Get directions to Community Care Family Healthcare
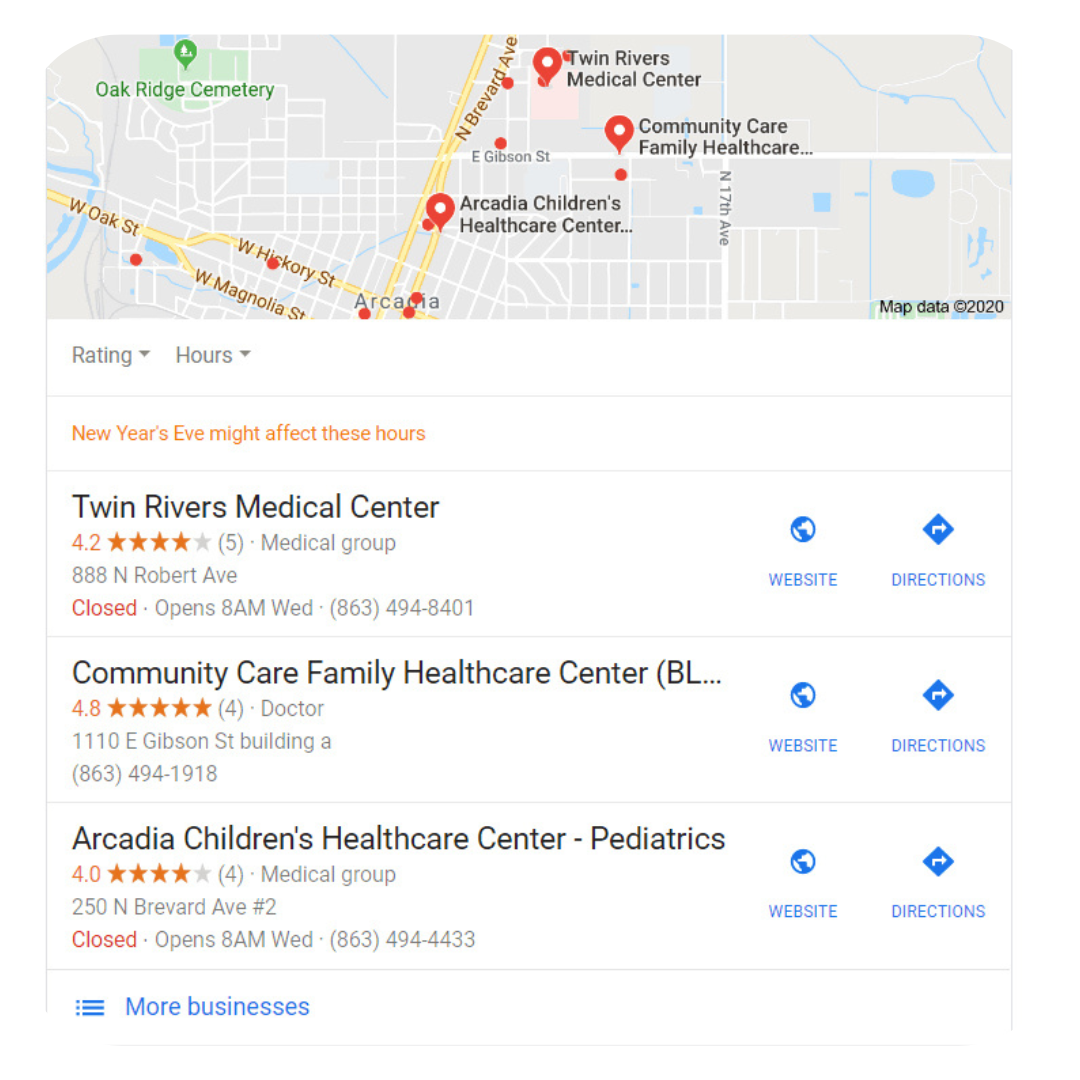This screenshot has height=1080, width=1080. click(937, 715)
